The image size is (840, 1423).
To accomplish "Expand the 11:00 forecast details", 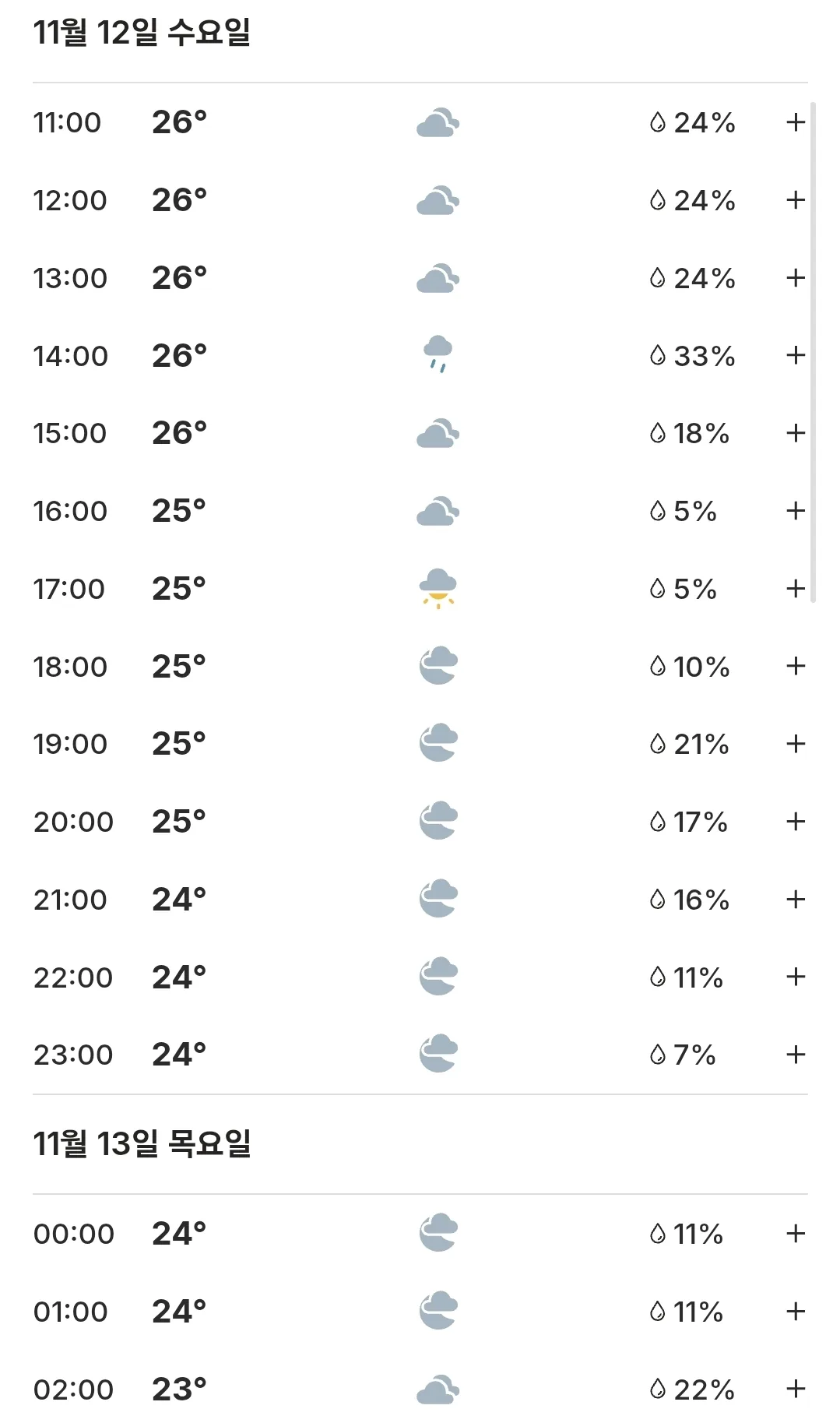I will tap(795, 122).
